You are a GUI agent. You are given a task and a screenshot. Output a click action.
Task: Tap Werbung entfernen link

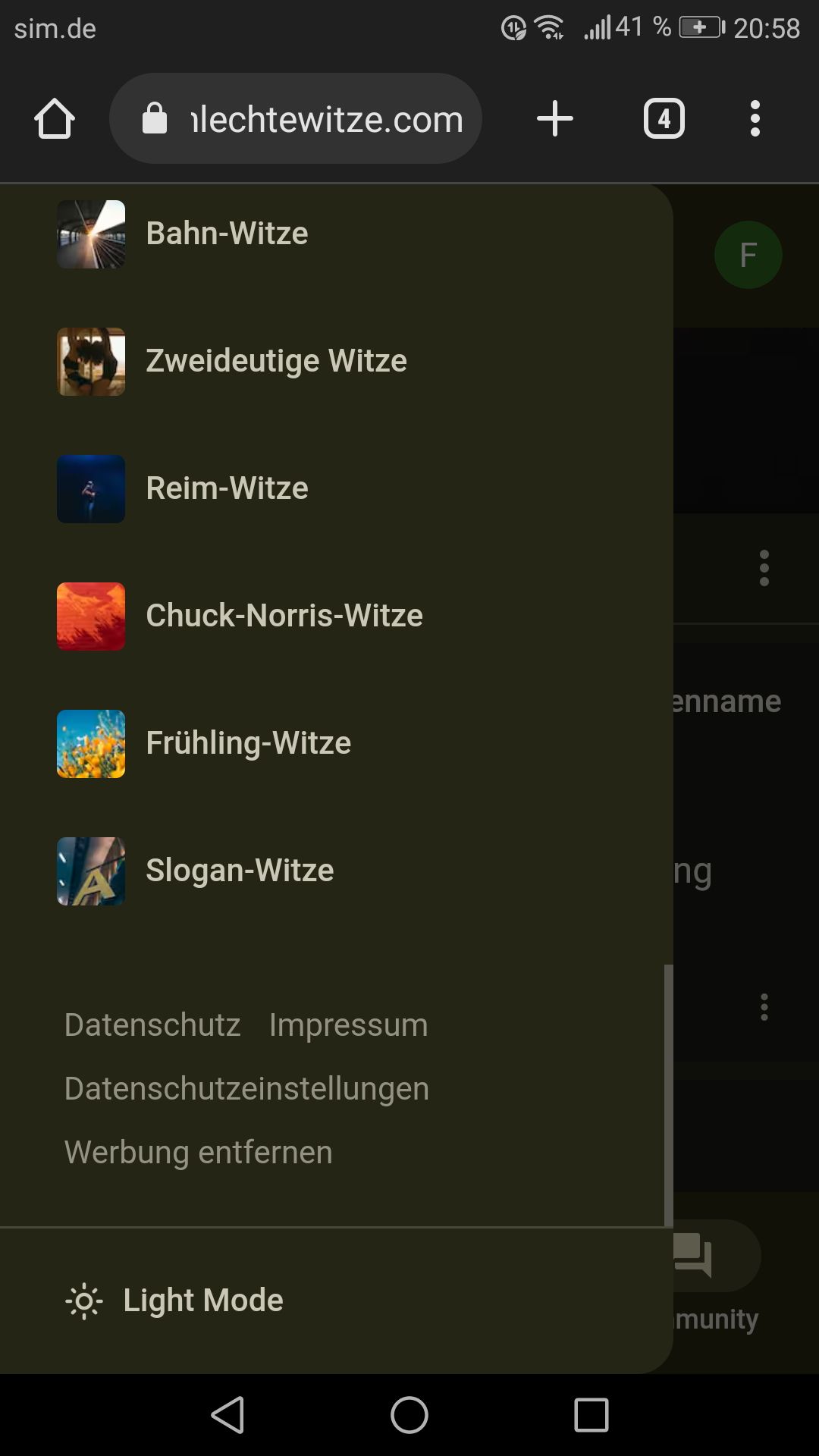(198, 1153)
